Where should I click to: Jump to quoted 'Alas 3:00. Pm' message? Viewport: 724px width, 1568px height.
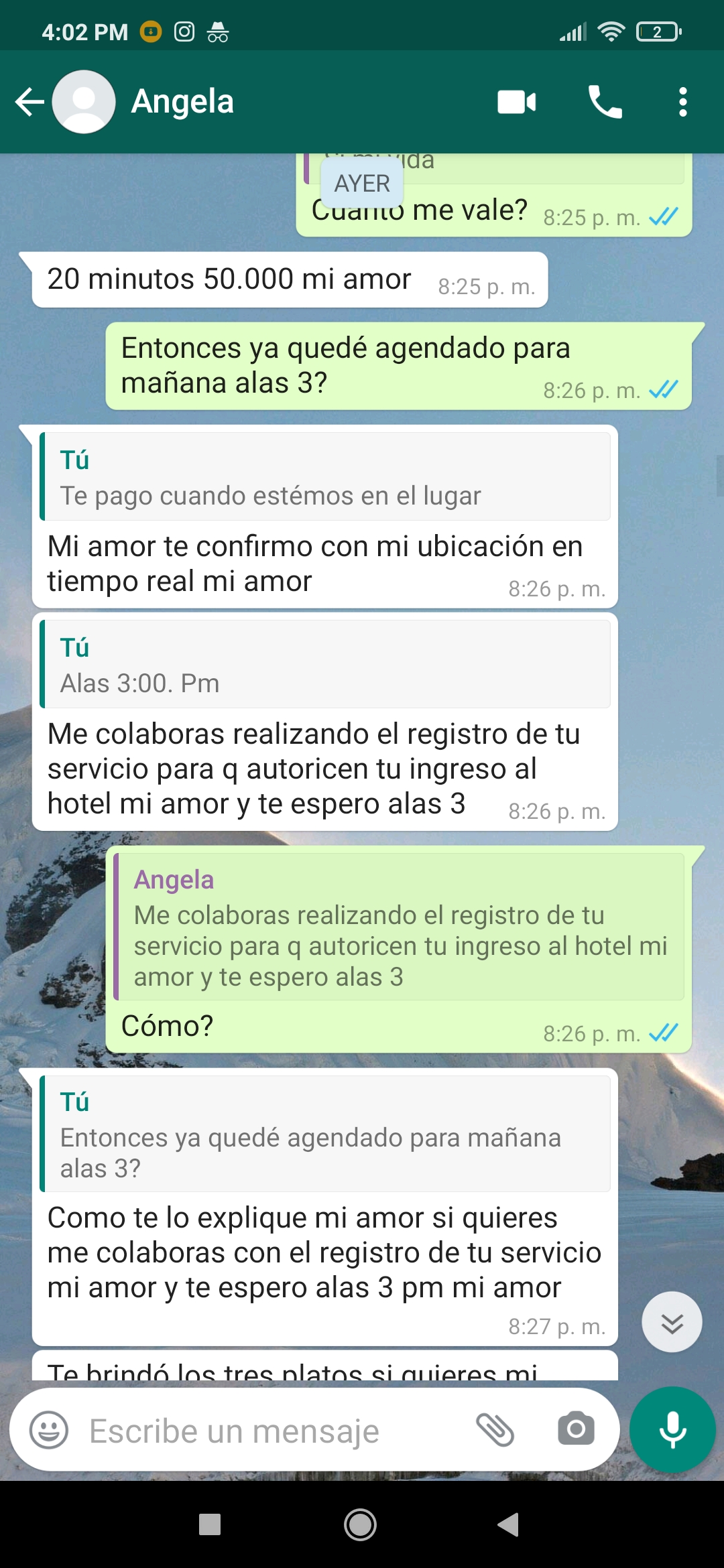tap(325, 664)
